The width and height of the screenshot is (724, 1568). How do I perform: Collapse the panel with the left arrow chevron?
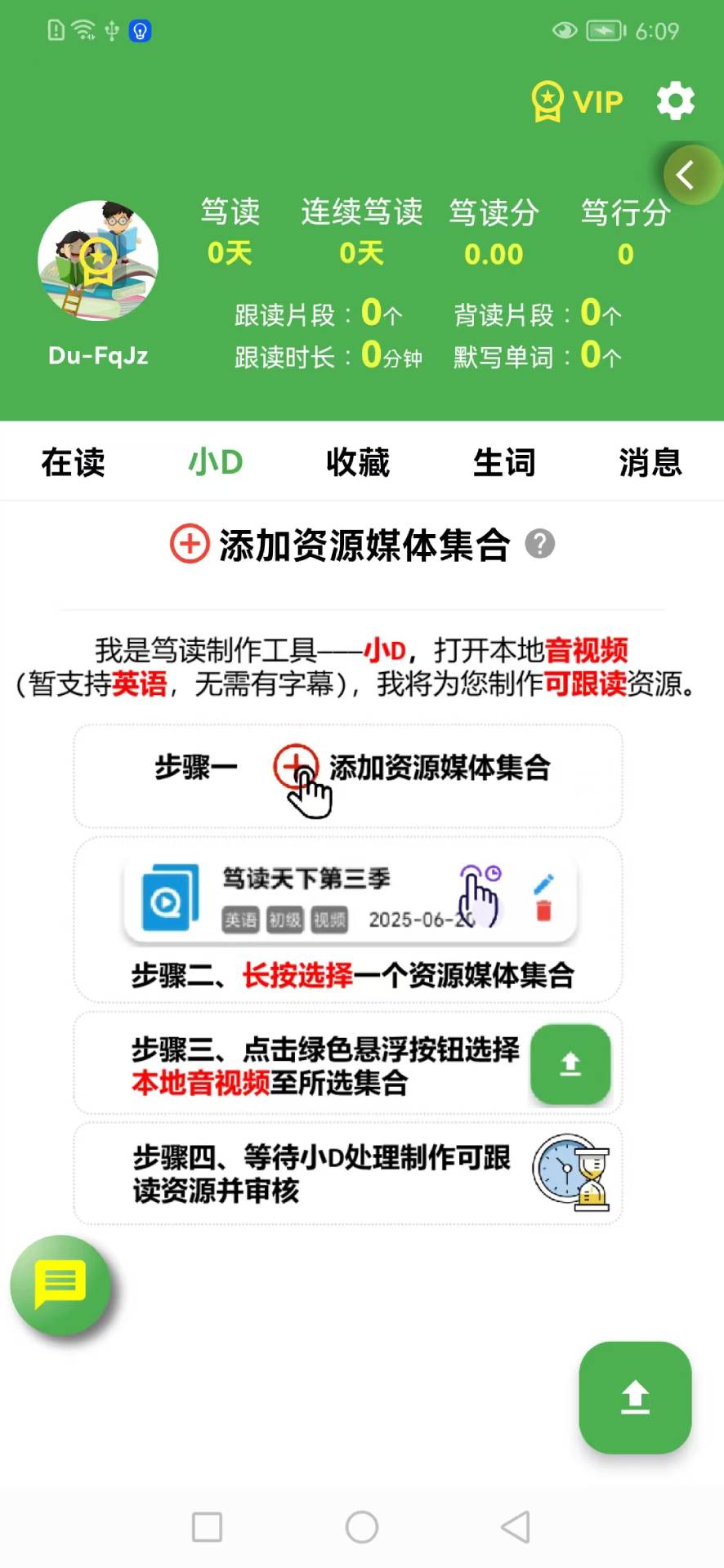pos(686,175)
